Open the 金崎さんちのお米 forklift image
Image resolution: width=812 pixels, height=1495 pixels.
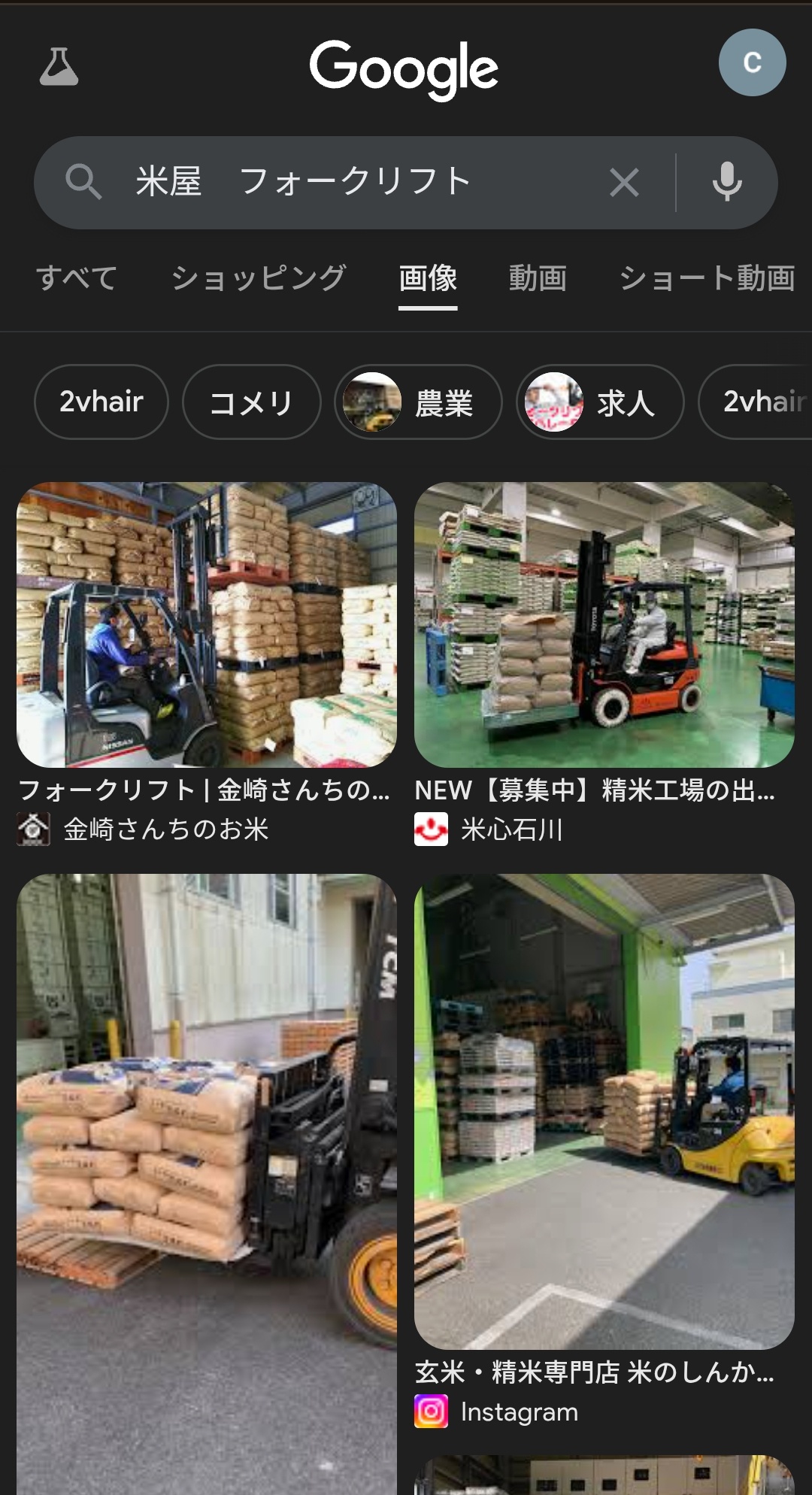[207, 624]
